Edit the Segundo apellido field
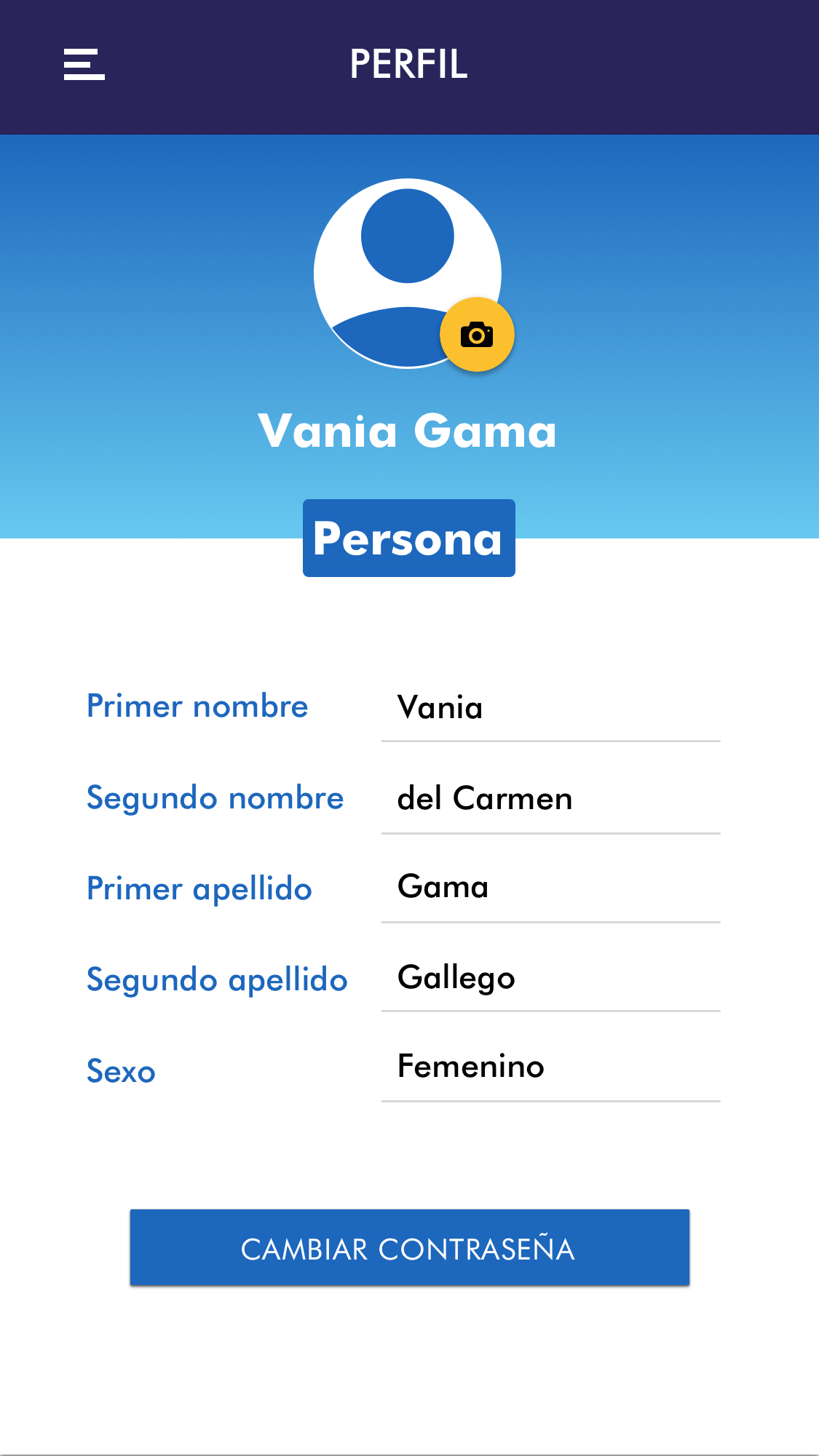 550,978
